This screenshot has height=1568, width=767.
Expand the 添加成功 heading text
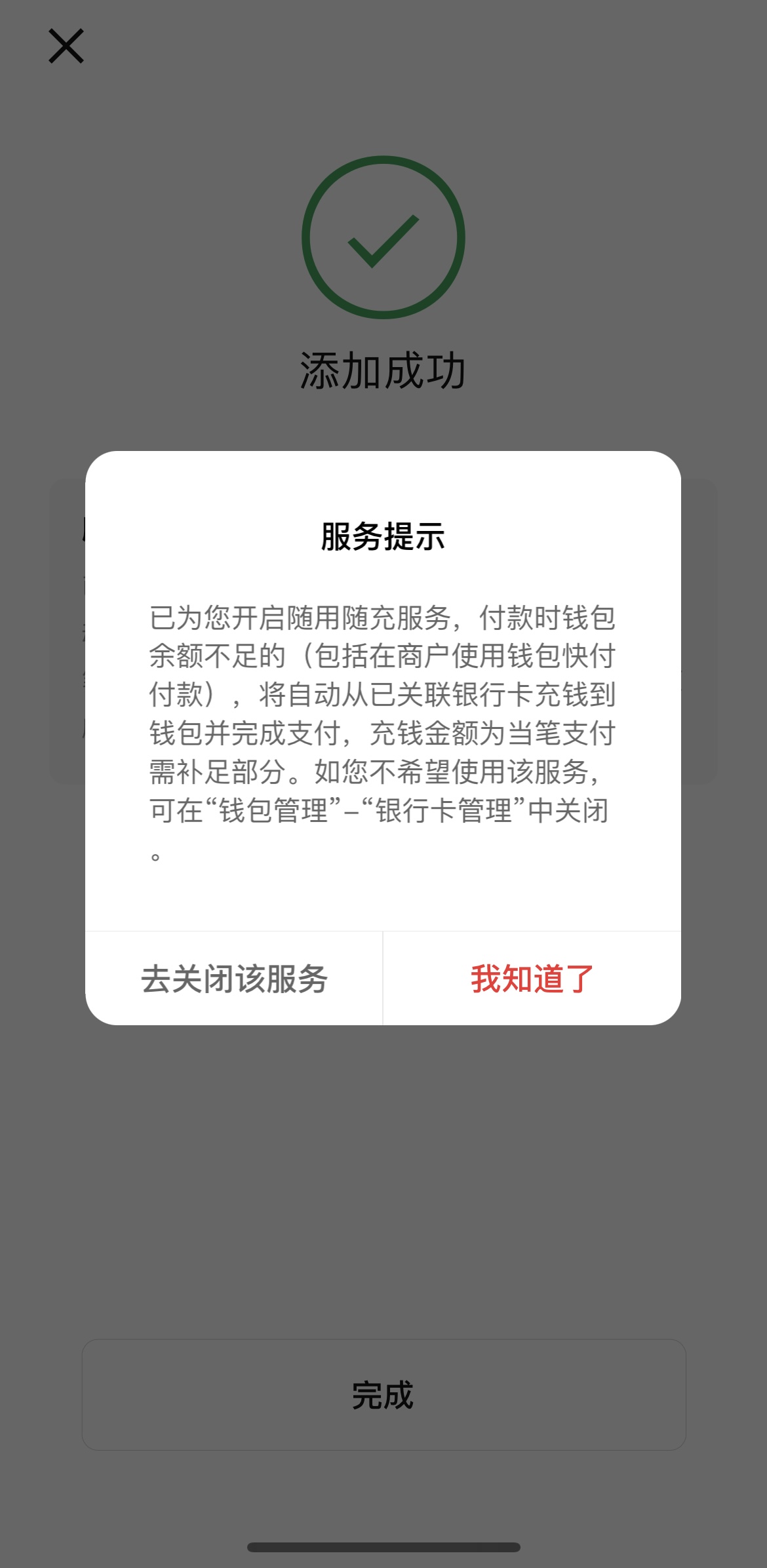tap(383, 368)
